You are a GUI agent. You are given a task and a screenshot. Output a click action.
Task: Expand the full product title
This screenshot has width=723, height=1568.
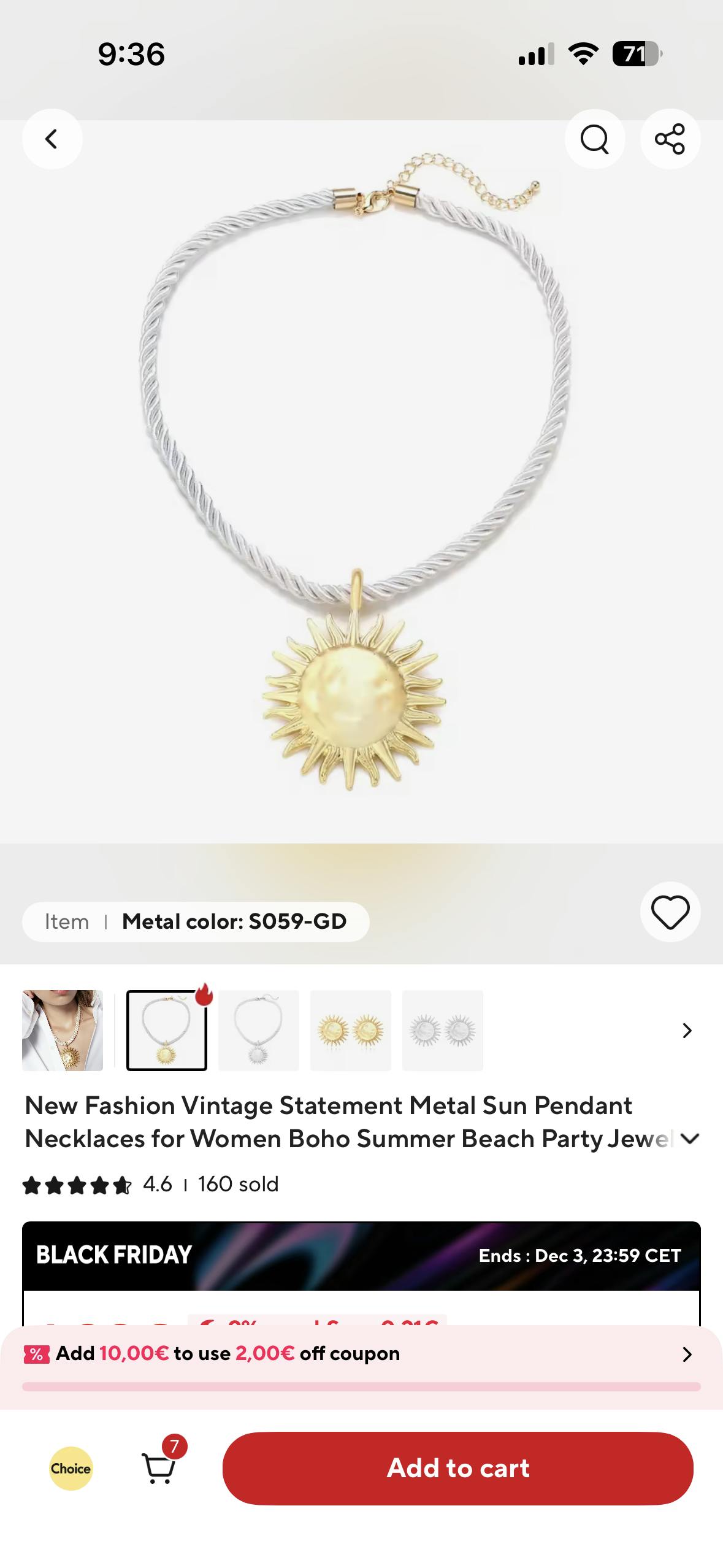point(690,1139)
